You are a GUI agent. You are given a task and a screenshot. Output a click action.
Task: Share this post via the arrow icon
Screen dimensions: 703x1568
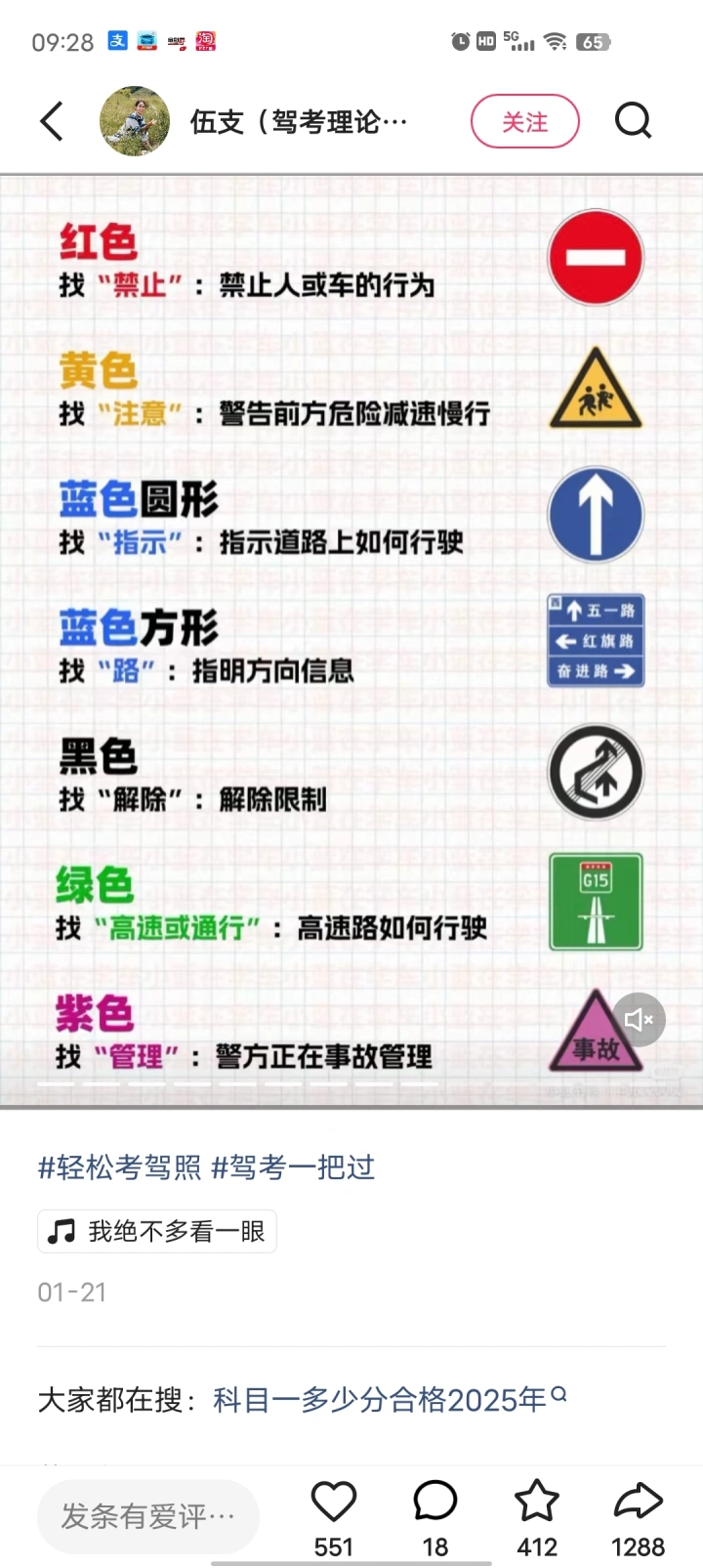click(x=639, y=1502)
